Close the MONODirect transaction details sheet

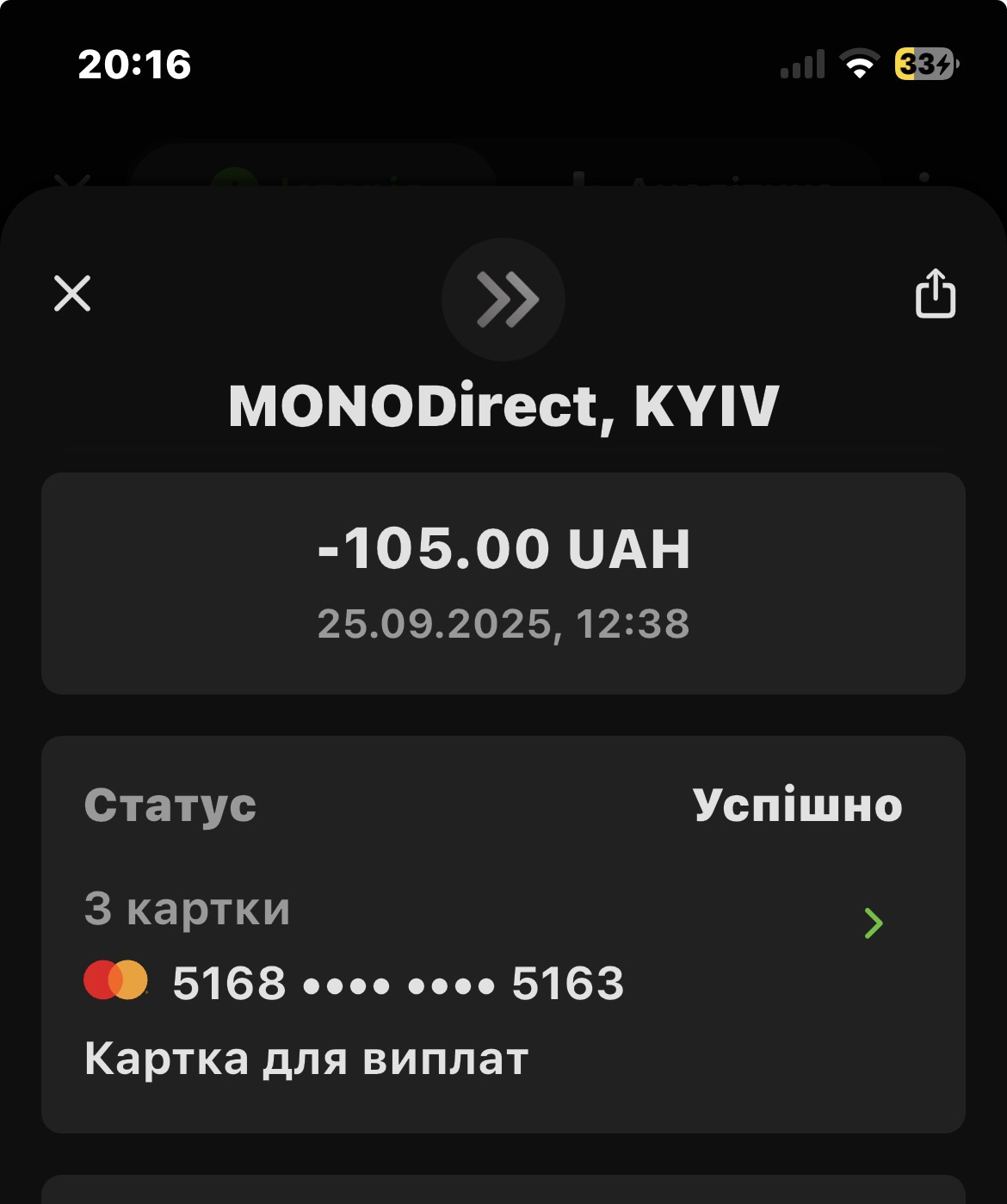coord(72,293)
